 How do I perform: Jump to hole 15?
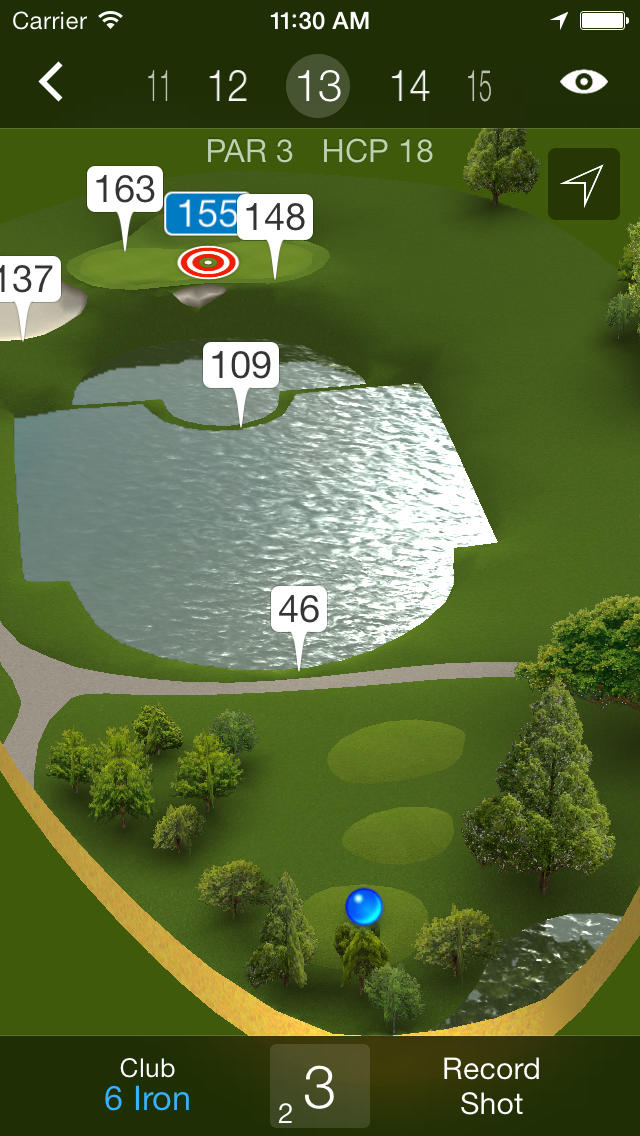click(x=479, y=87)
